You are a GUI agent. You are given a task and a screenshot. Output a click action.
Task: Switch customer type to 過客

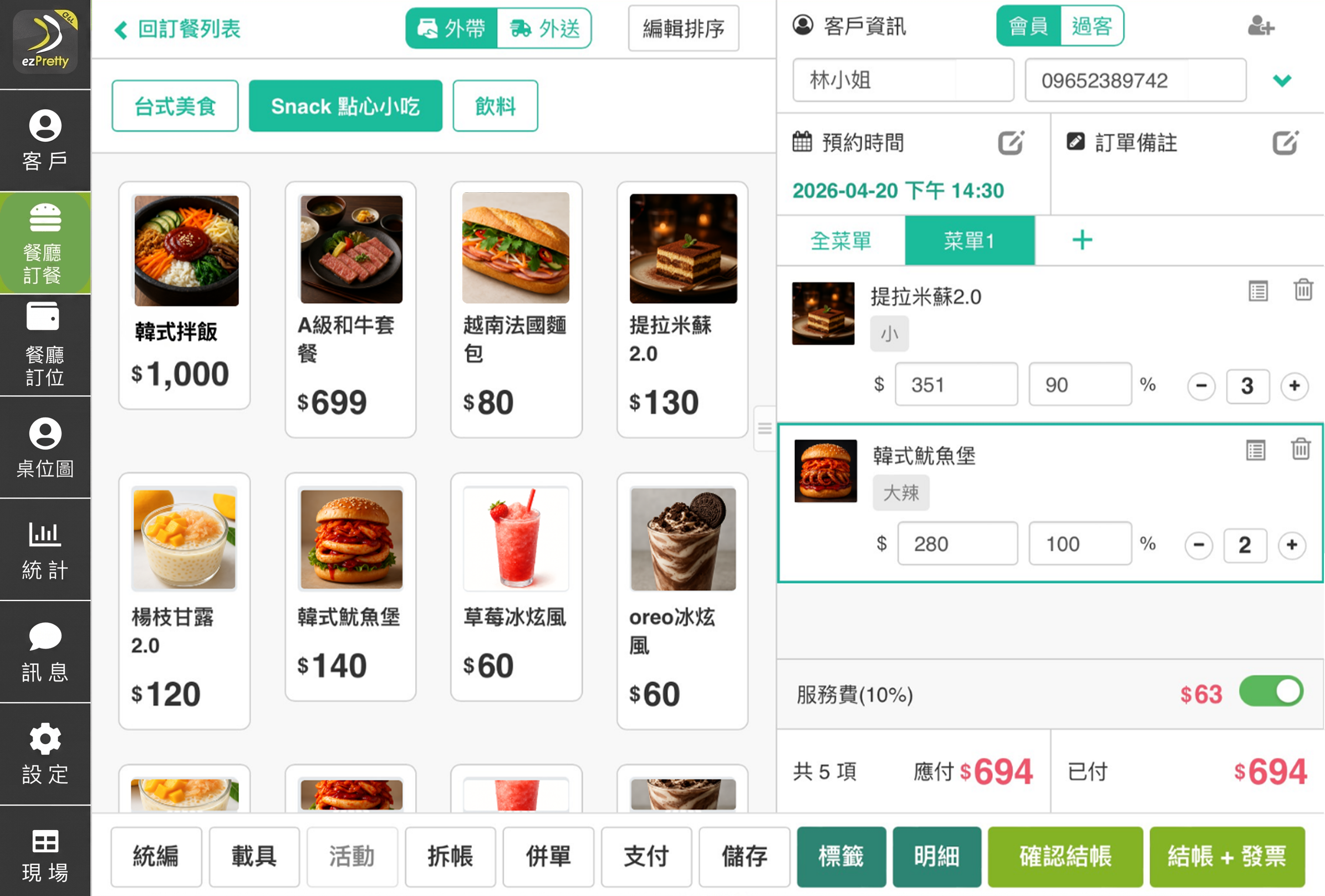(x=1091, y=26)
